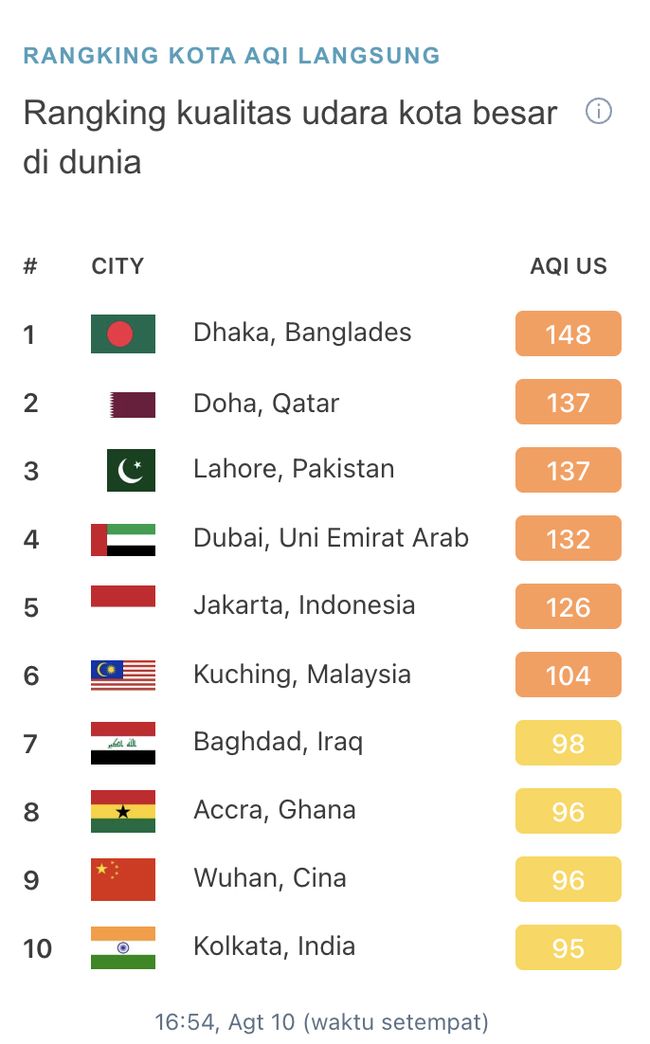Tap the Jakarta, Indonesia row
650x1044 pixels.
coord(304,605)
